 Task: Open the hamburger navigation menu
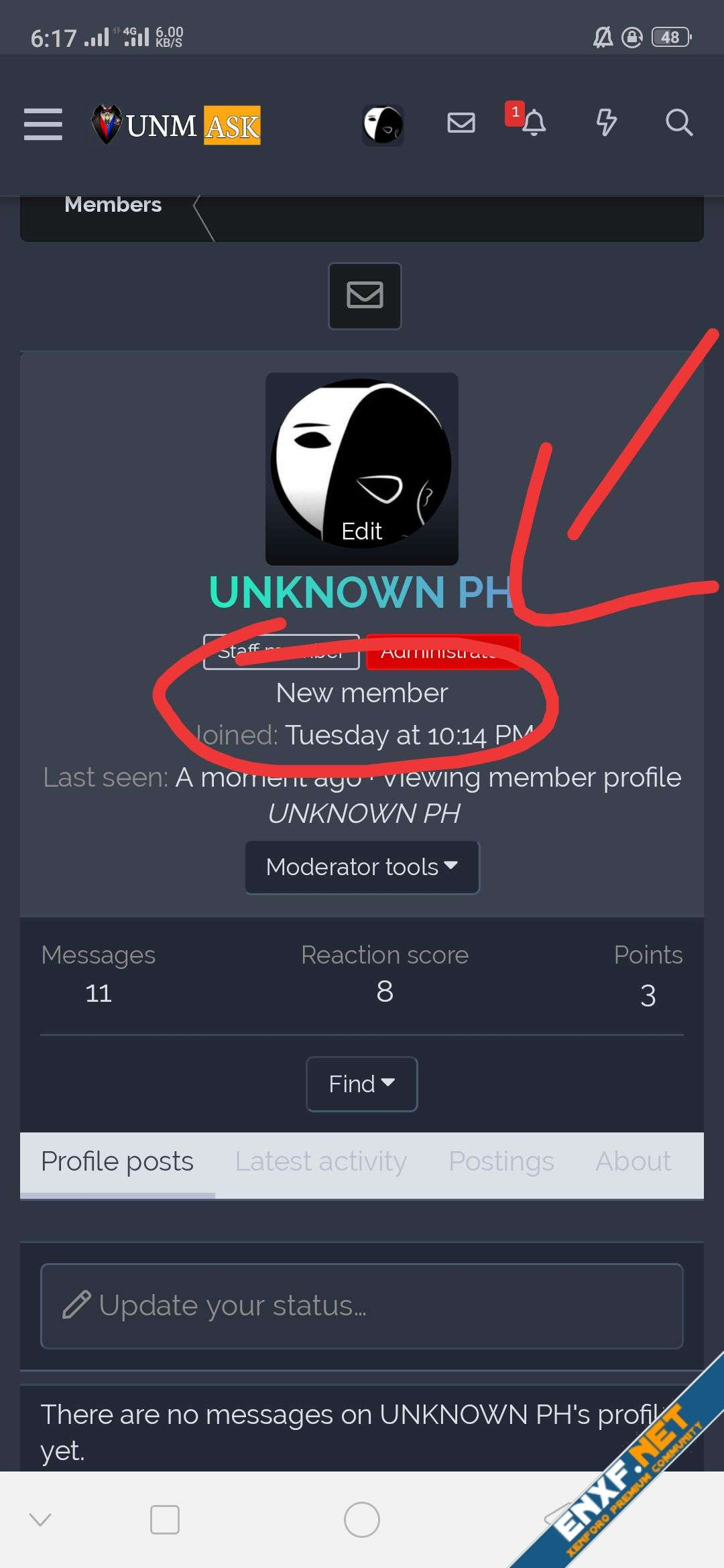(x=43, y=124)
